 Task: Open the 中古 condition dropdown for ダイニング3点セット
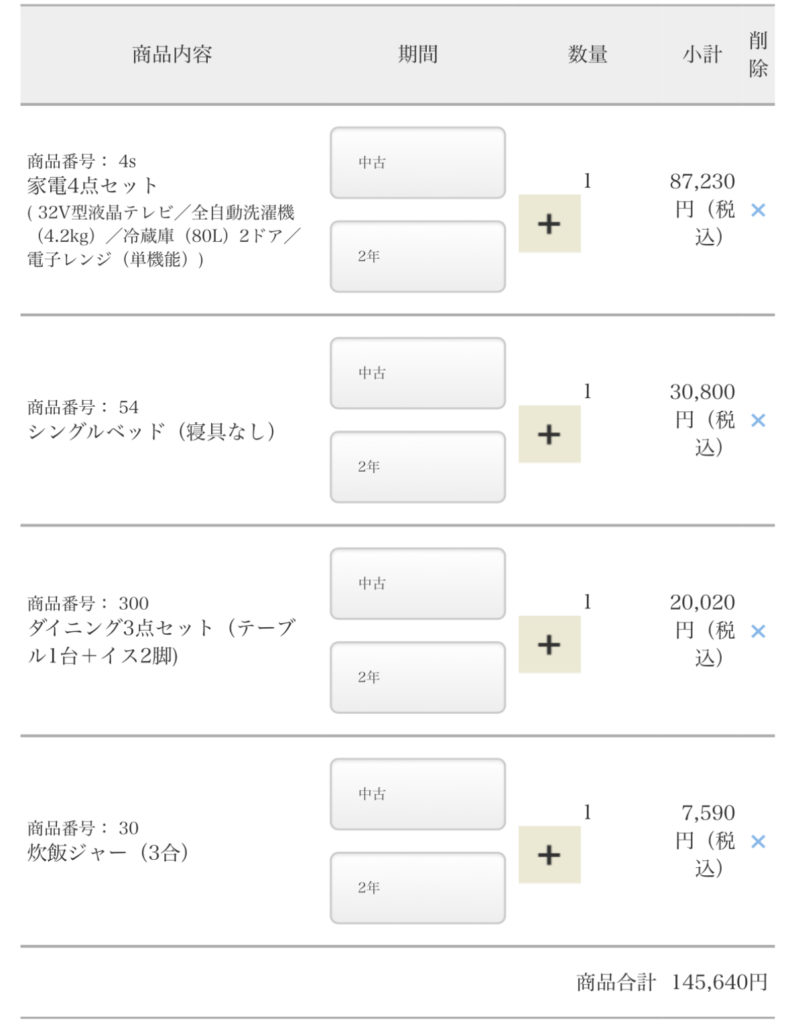click(x=417, y=584)
